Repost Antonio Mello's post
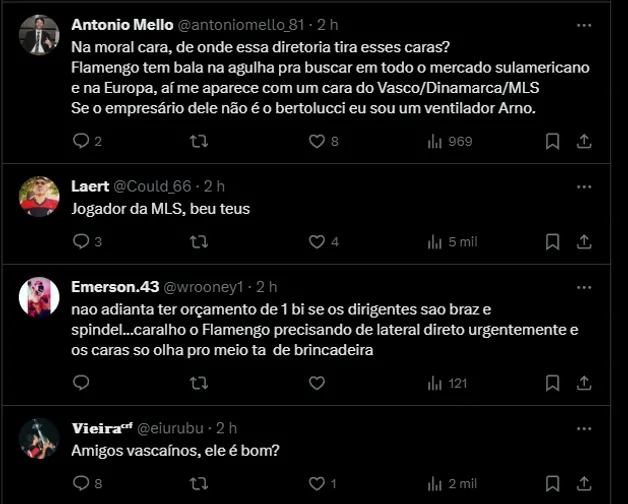 pos(199,142)
